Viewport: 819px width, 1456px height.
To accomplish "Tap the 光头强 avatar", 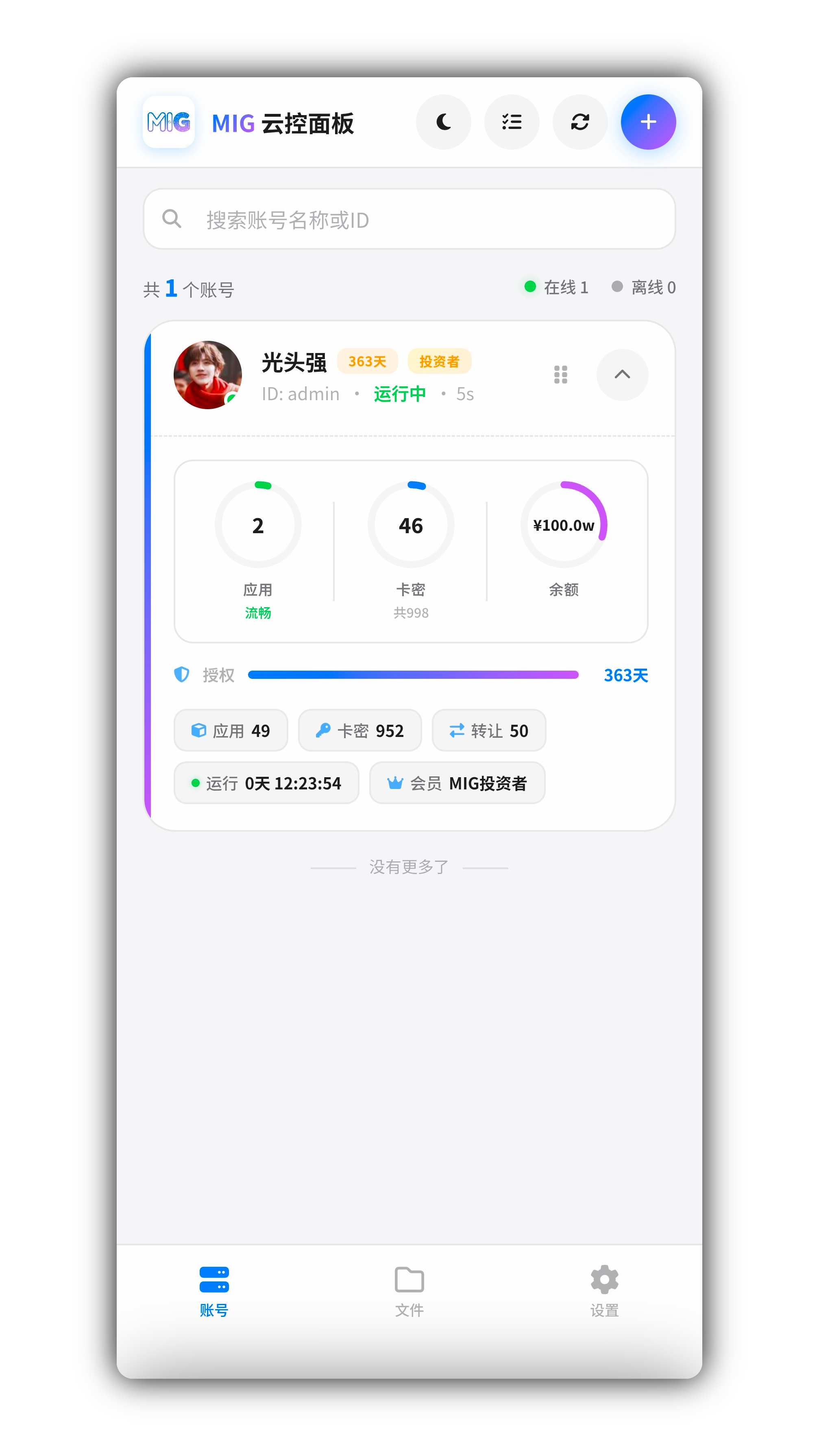I will point(207,375).
